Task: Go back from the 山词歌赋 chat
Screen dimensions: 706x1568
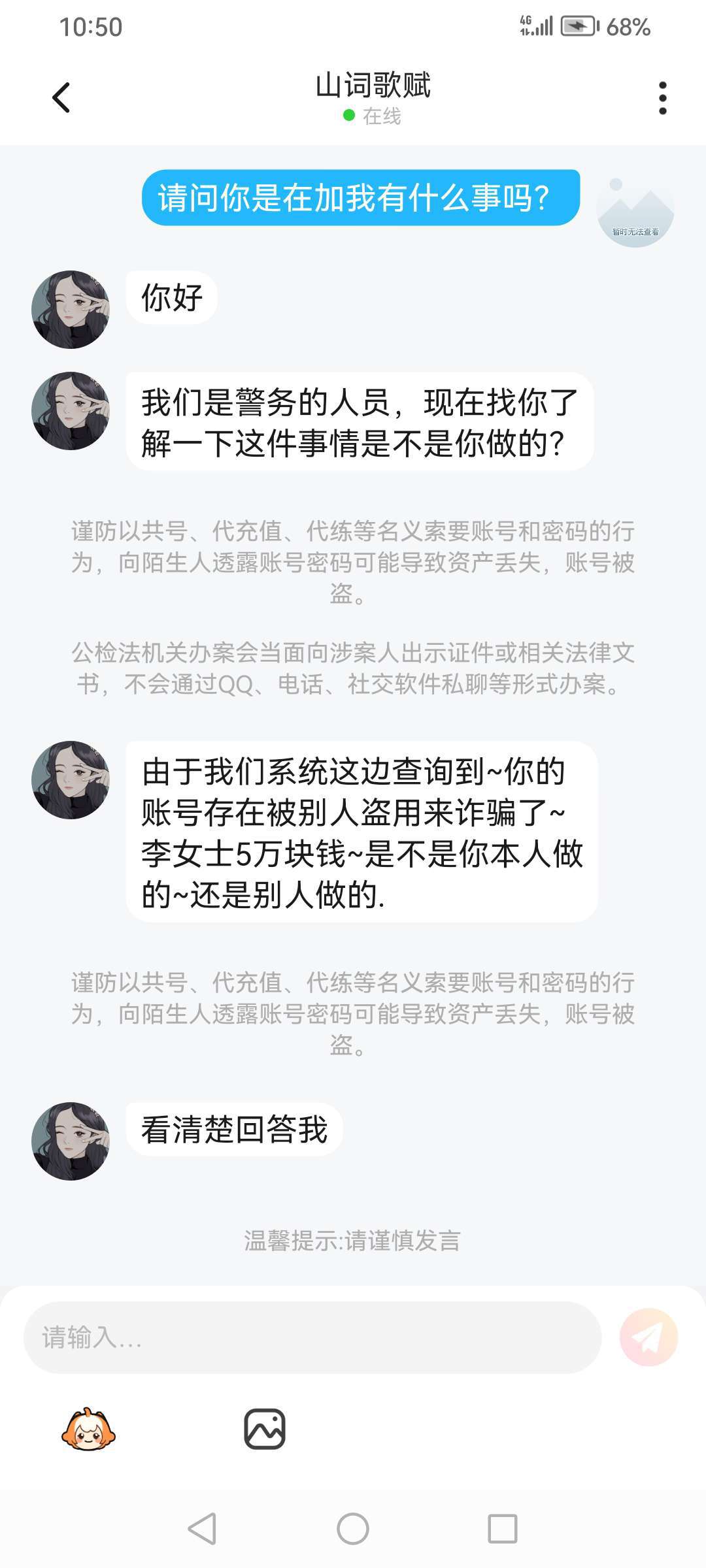Action: tap(61, 98)
